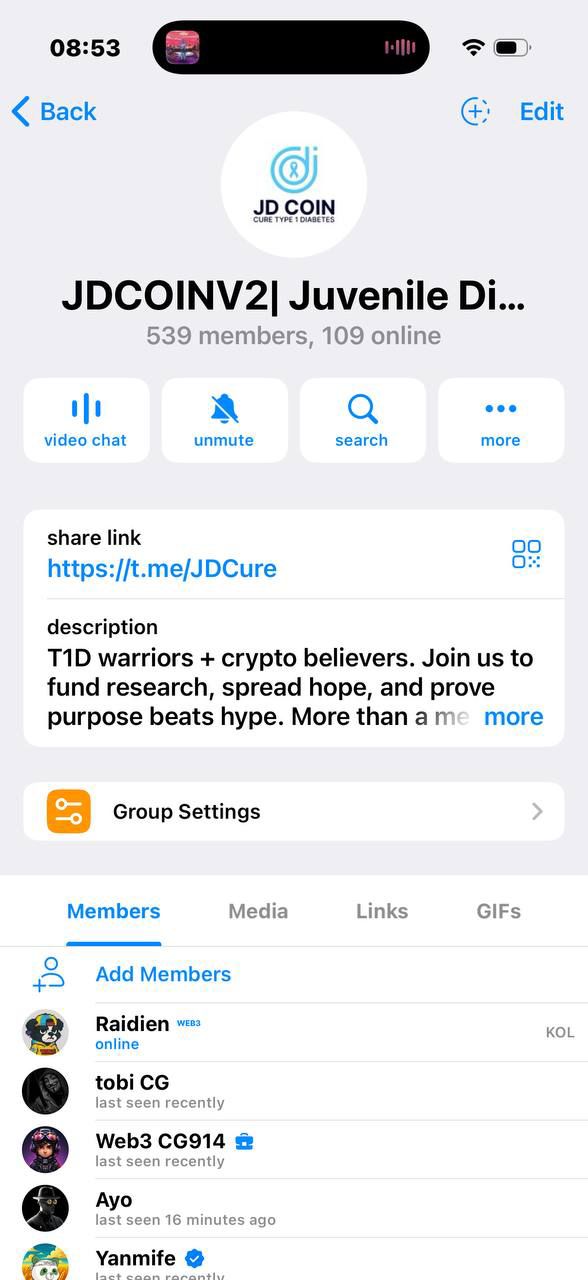Go back using the Back button
Screen dimensions: 588x1280
click(54, 111)
